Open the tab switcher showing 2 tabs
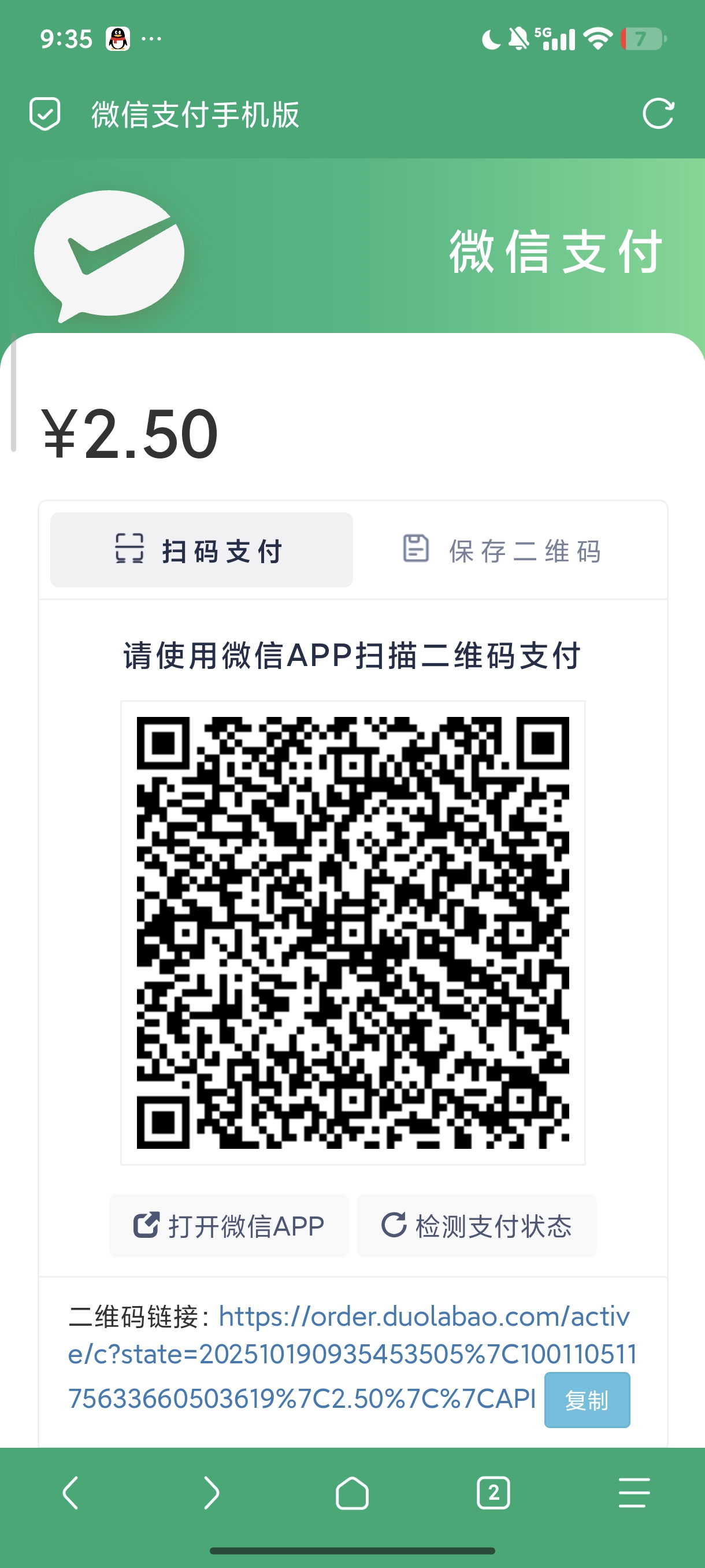The image size is (705, 1568). tap(493, 1492)
